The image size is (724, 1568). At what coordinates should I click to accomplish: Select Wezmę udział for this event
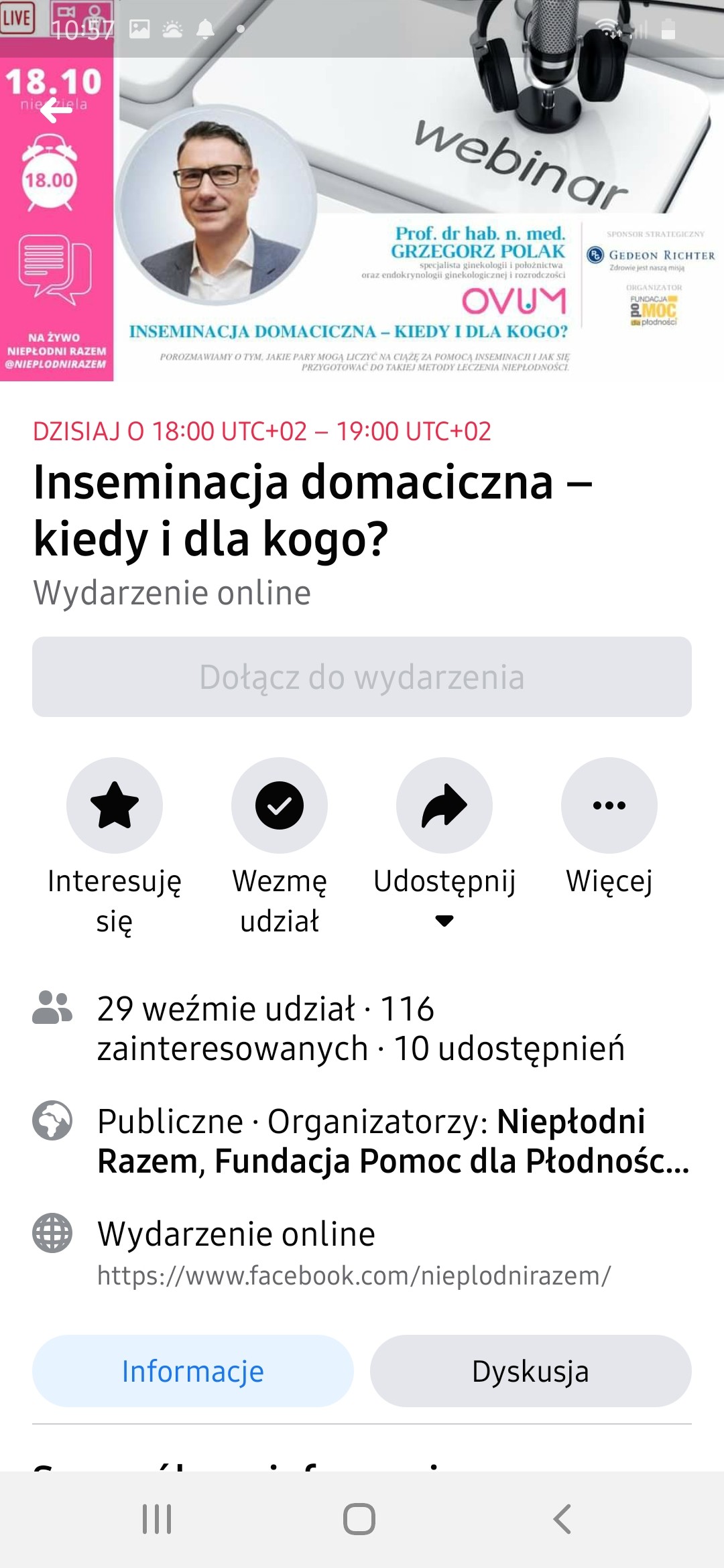pos(280,805)
